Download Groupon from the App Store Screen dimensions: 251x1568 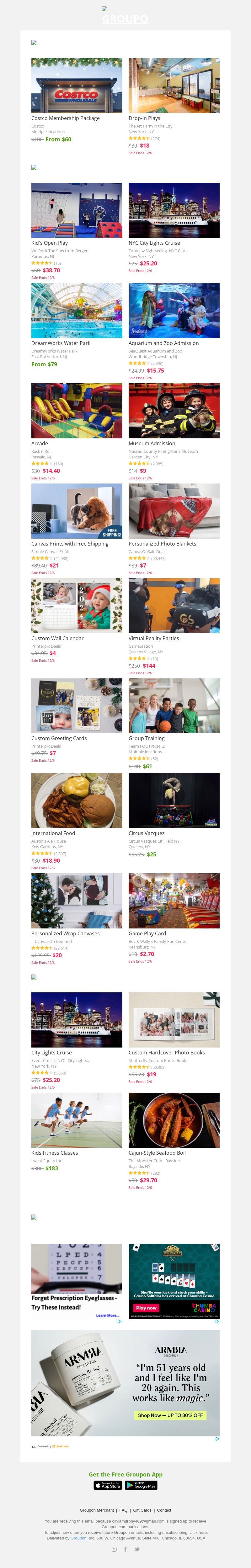[108, 1486]
